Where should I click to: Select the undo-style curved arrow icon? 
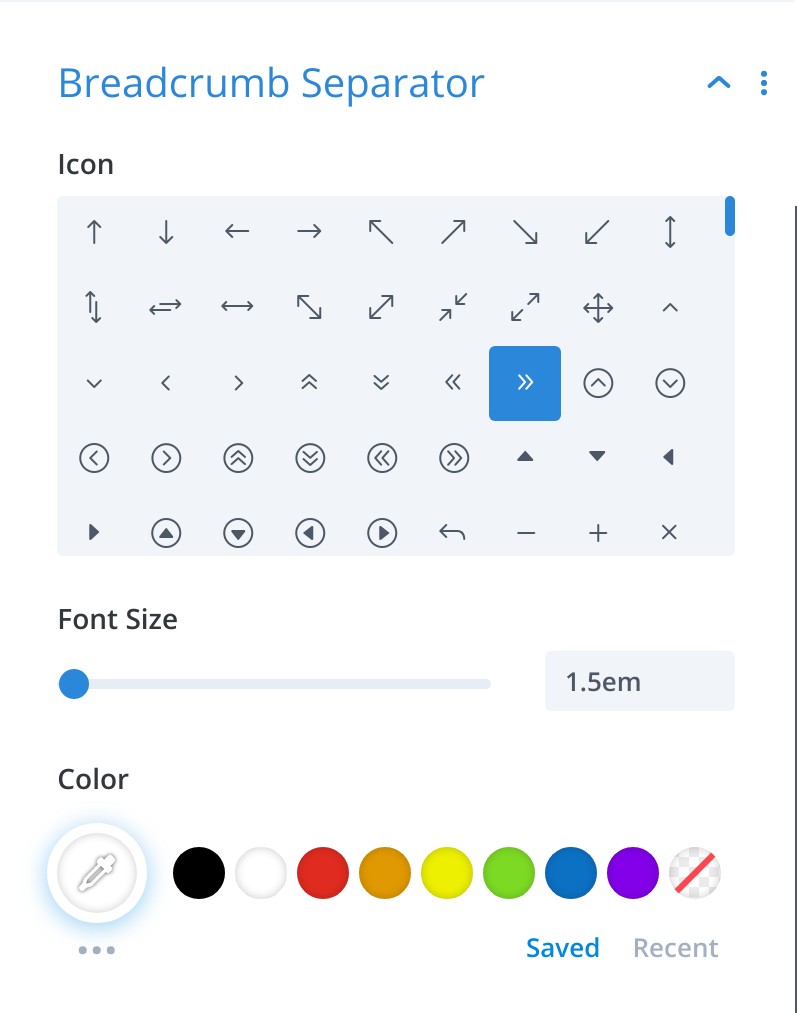point(453,532)
